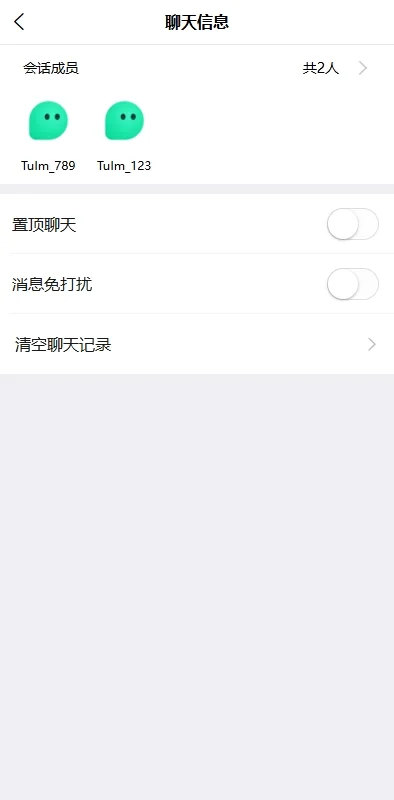
Task: Go back using the top-left arrow
Action: (19, 22)
